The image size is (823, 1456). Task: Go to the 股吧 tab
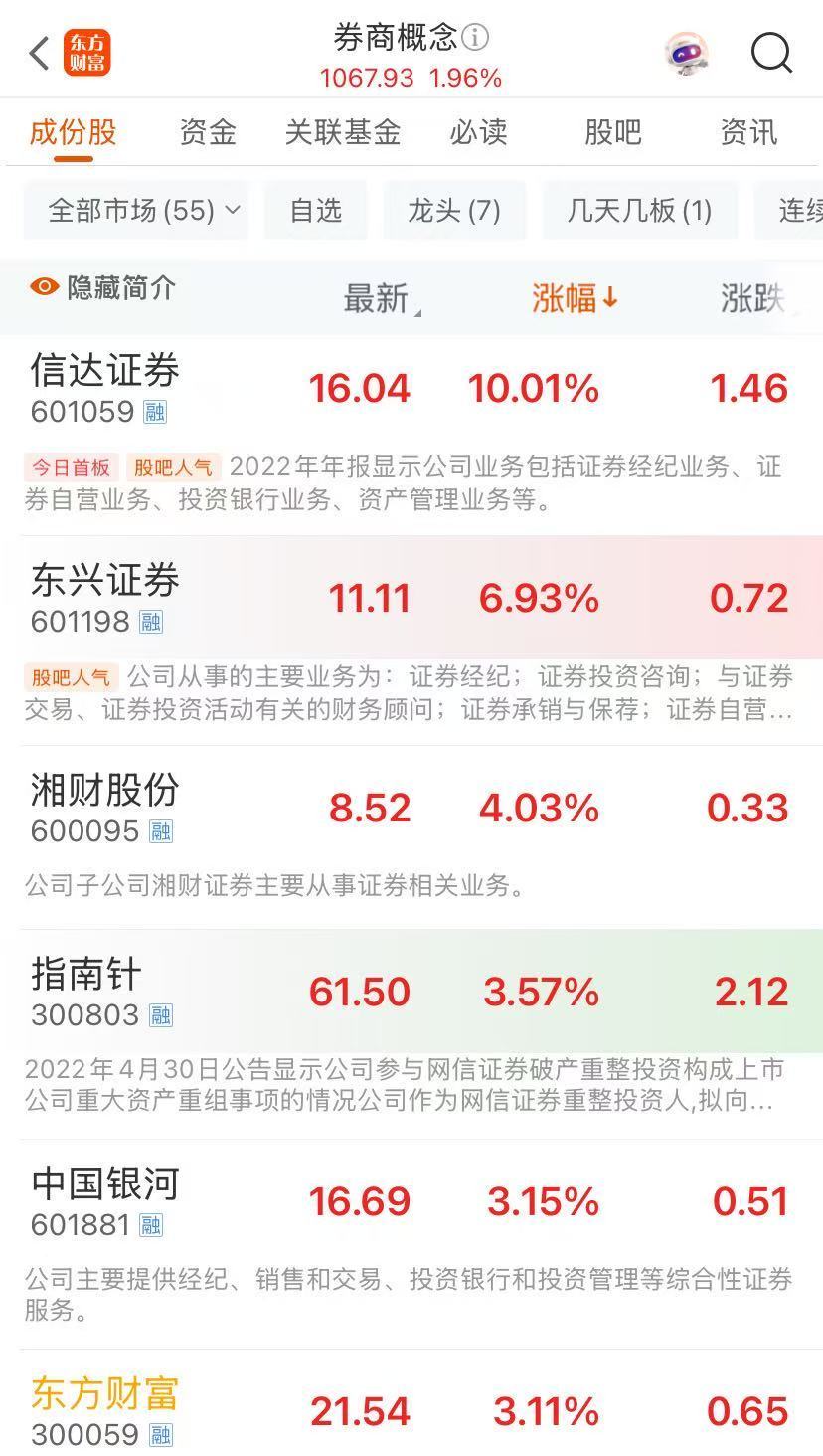pyautogui.click(x=612, y=132)
